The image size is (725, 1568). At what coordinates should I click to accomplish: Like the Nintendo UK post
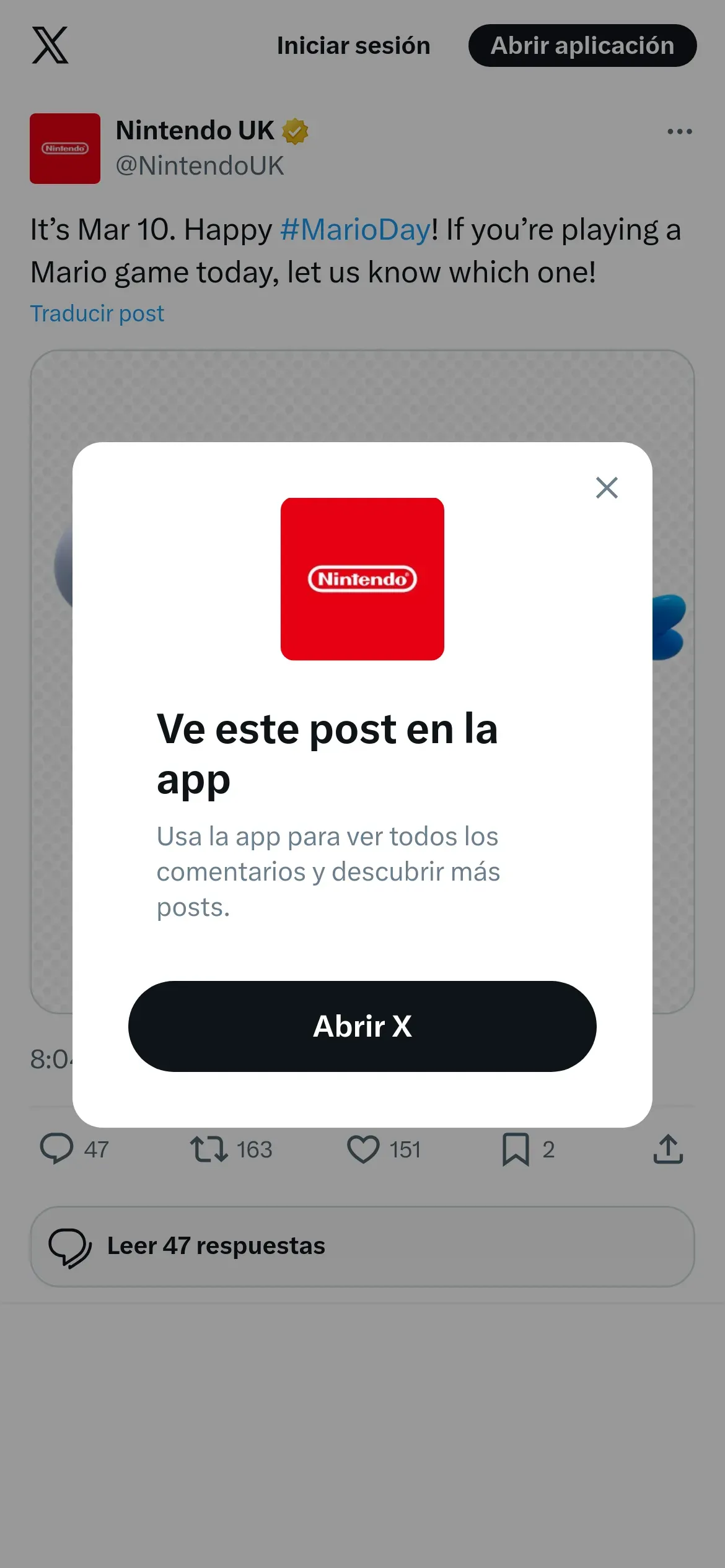tap(363, 1149)
